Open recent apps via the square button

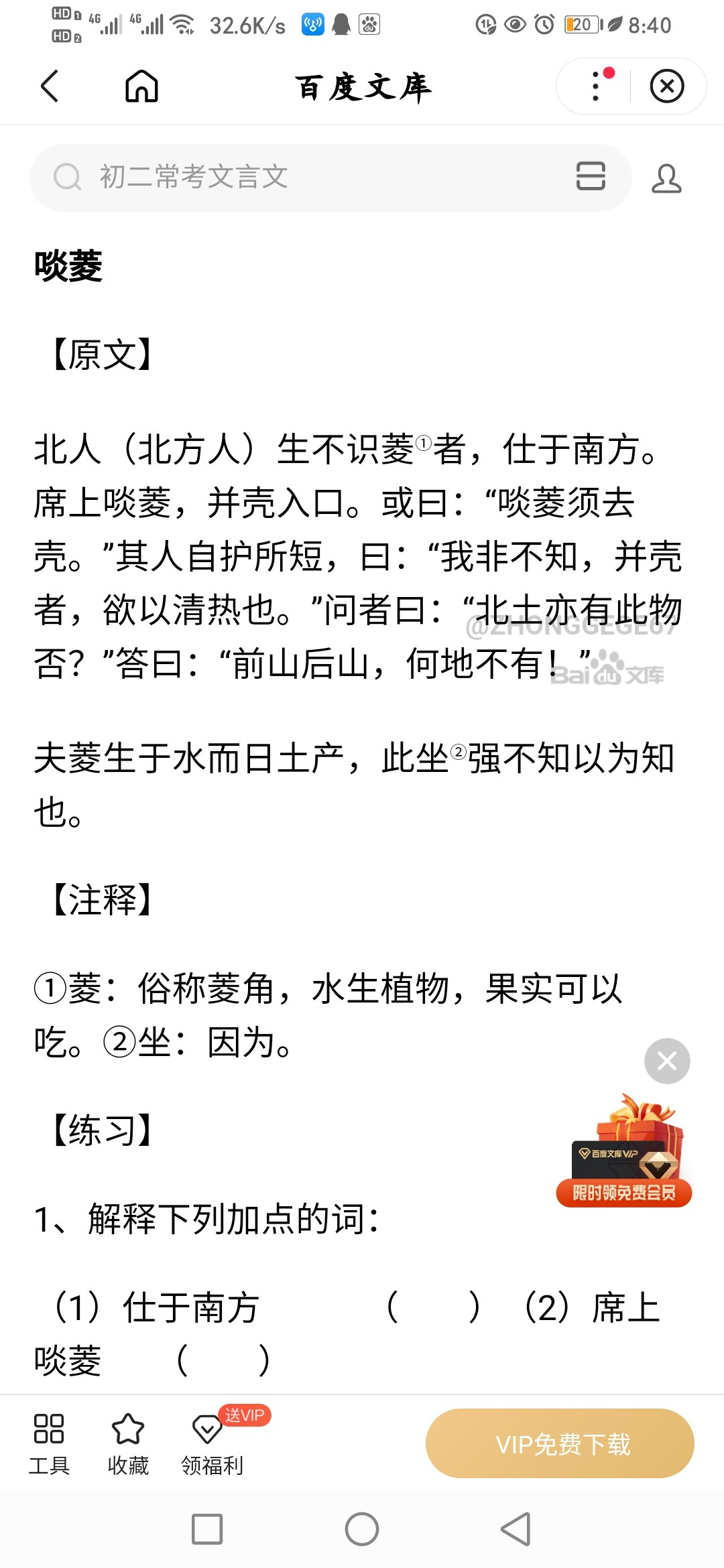(x=207, y=1529)
